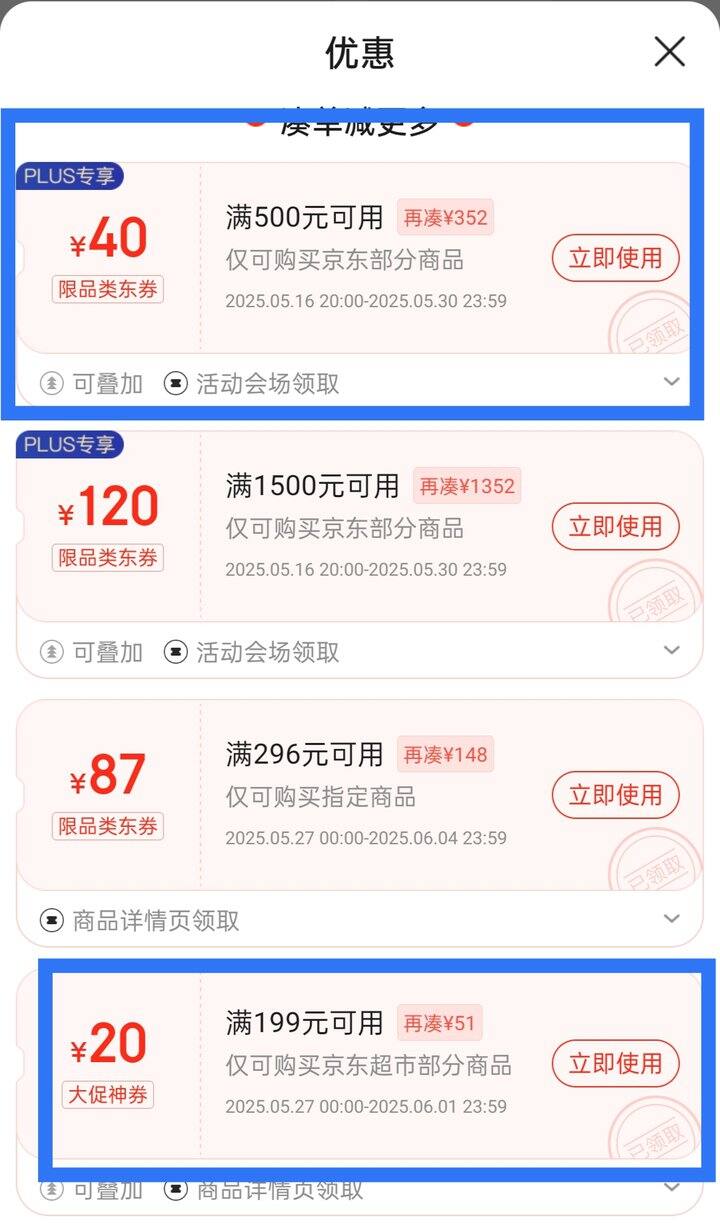720x1228 pixels.
Task: Expand details of the ¥40 coupon
Action: pyautogui.click(x=672, y=382)
